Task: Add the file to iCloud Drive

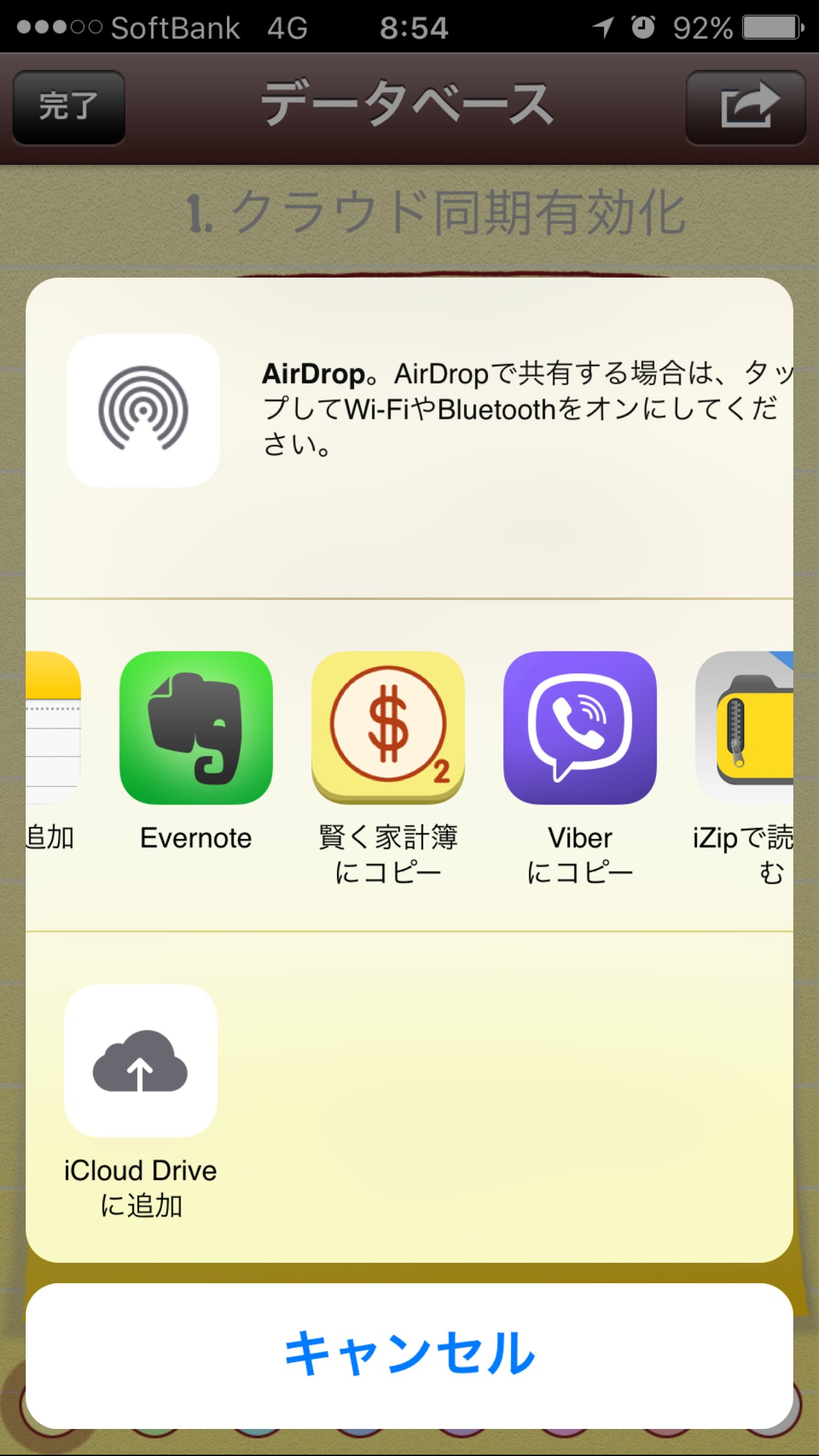Action: (x=140, y=1060)
